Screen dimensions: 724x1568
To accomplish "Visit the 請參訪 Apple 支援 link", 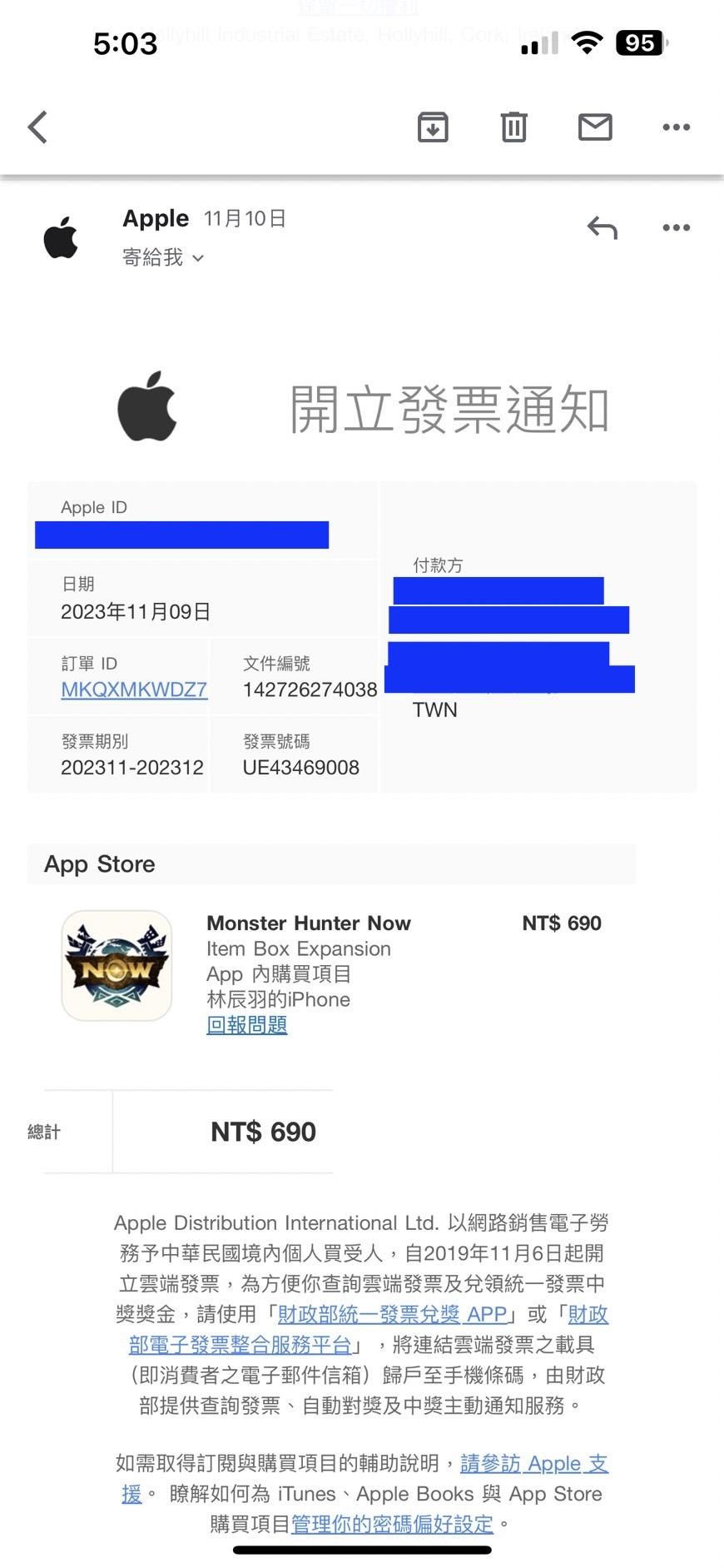I will (534, 1463).
